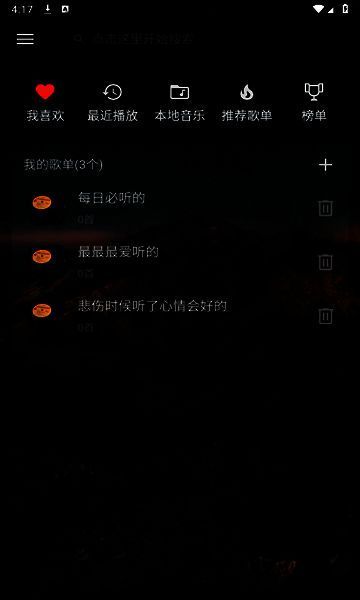Go to 本地音乐 local music

[x=180, y=103]
